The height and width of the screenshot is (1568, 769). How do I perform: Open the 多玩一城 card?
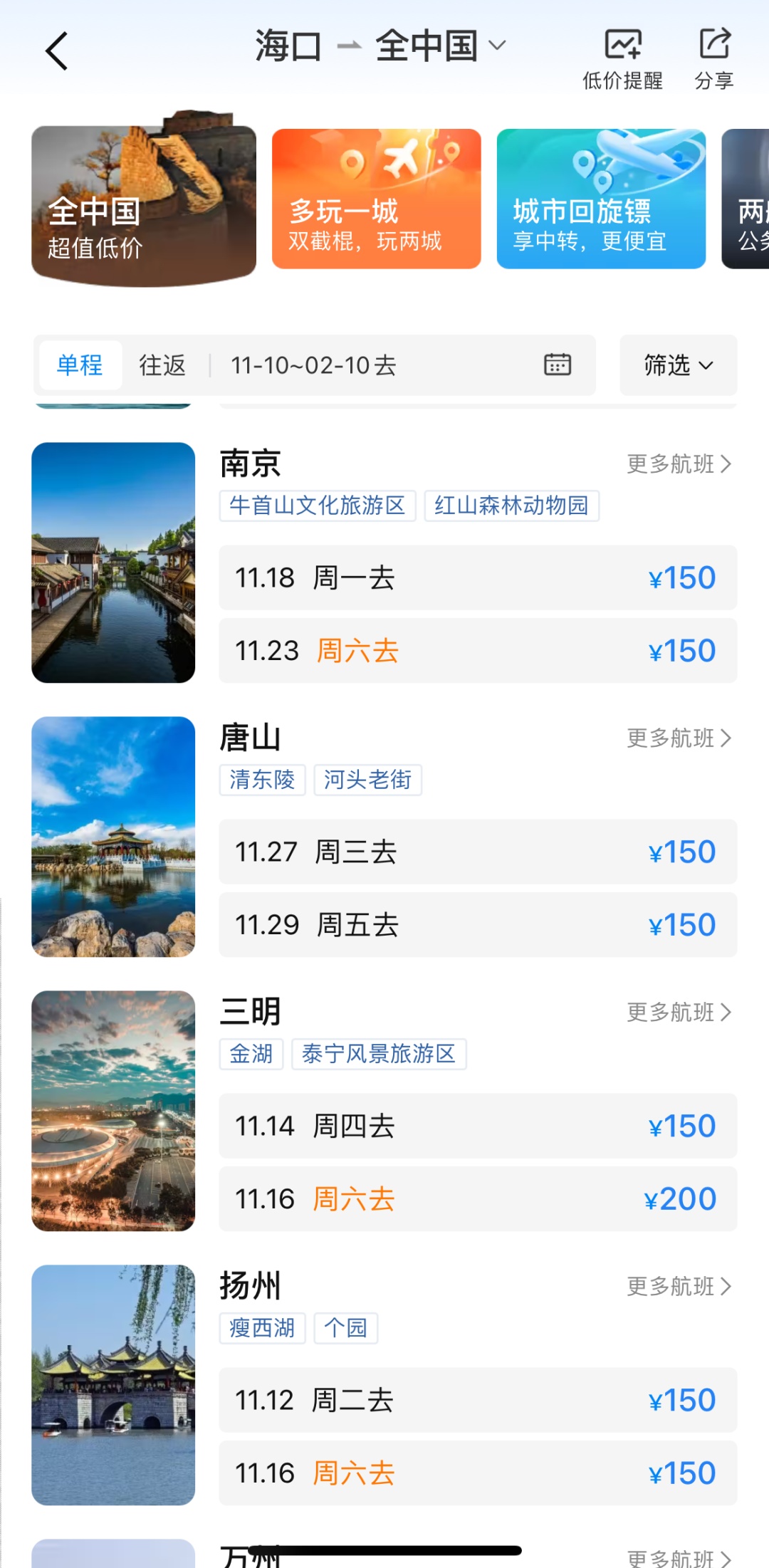(376, 199)
